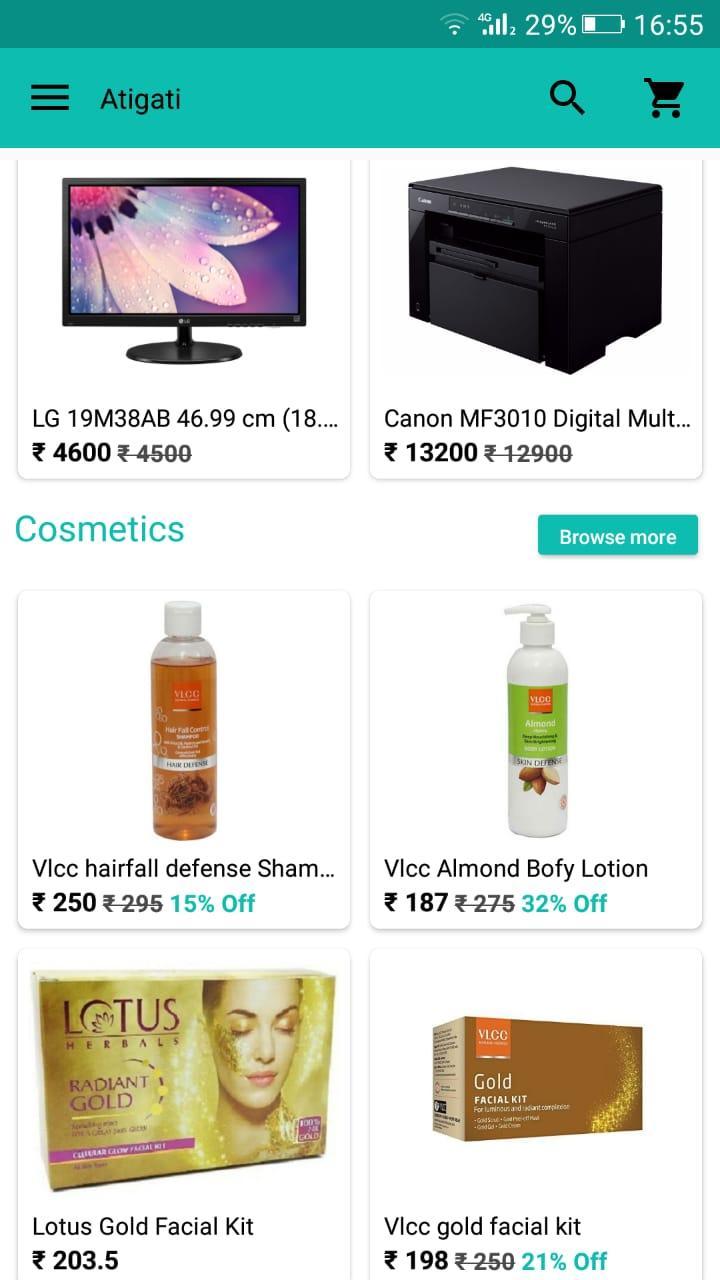The width and height of the screenshot is (720, 1280).
Task: Browse more Cosmetics products
Action: pos(617,536)
